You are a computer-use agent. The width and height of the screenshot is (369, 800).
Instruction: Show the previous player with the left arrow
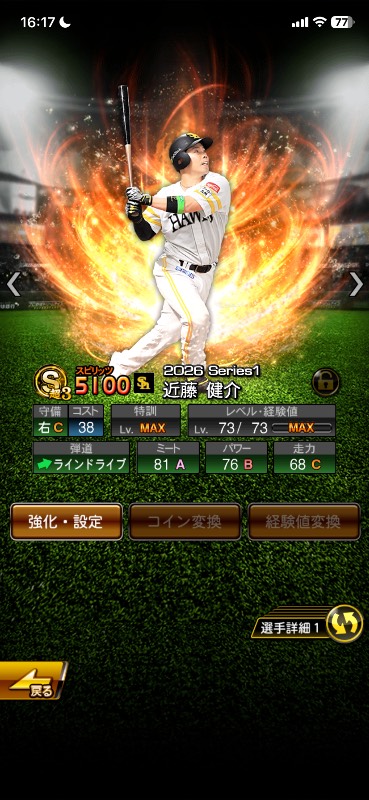[x=14, y=284]
